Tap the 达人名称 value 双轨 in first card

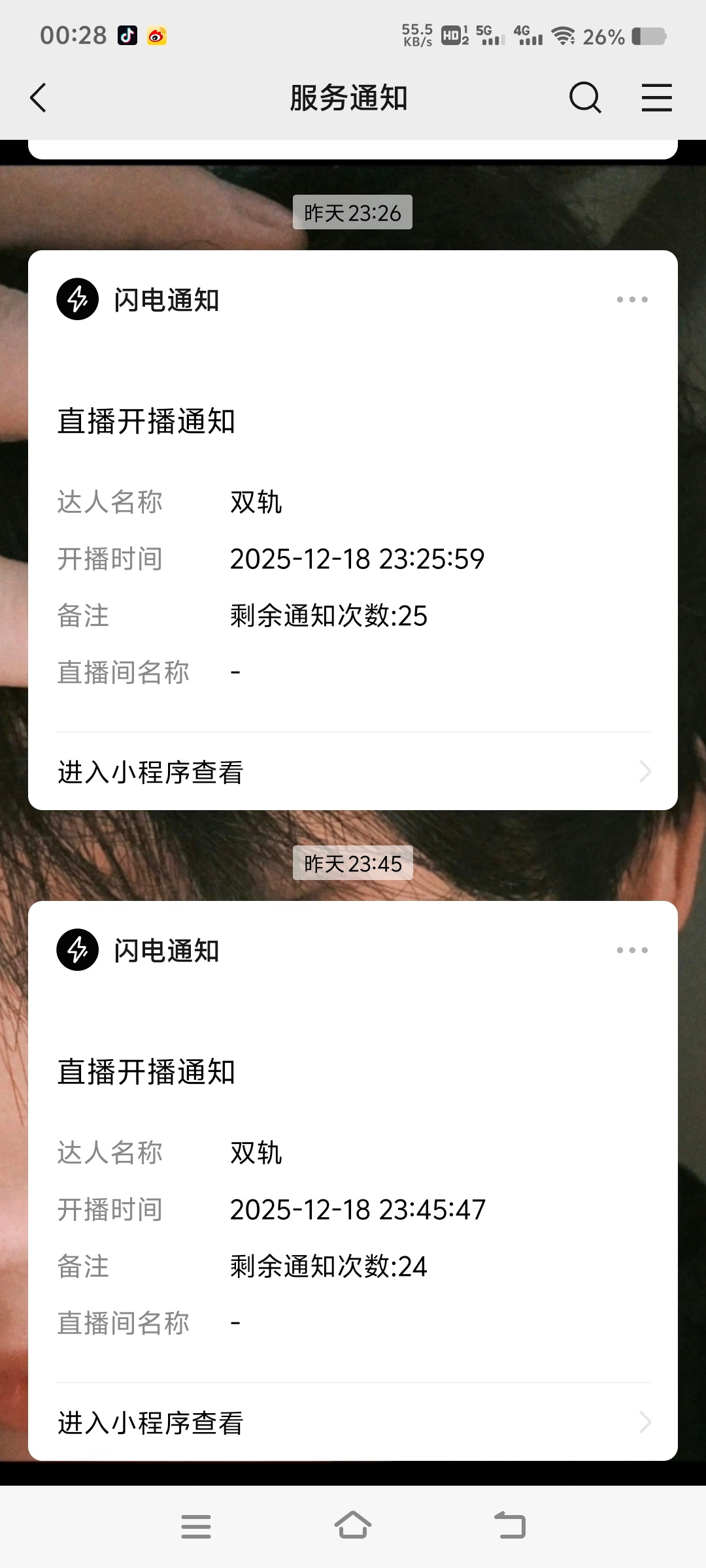(x=256, y=503)
